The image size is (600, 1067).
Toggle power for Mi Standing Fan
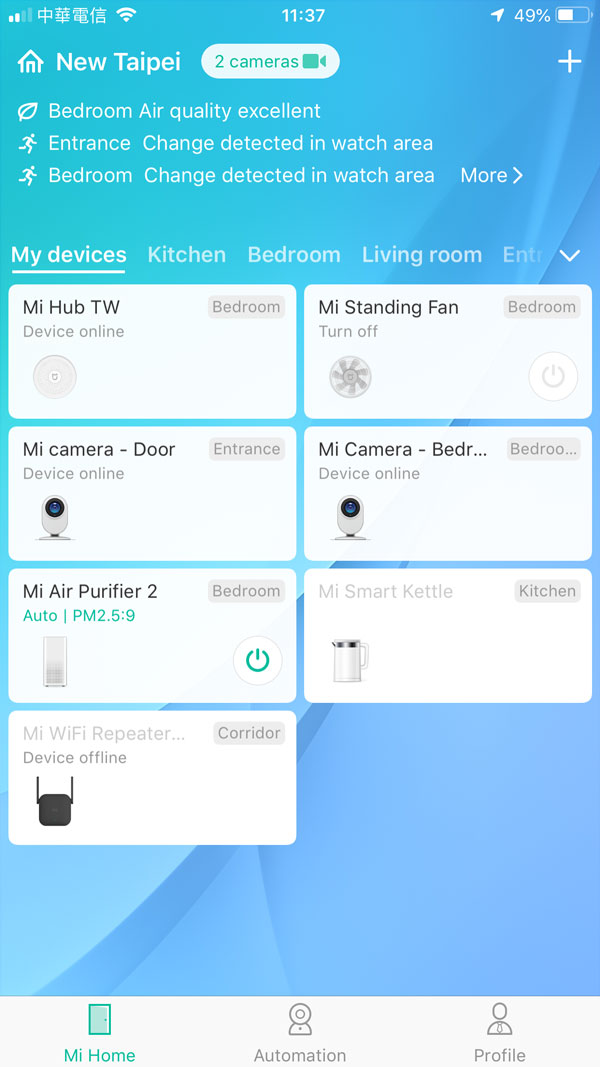pyautogui.click(x=553, y=377)
